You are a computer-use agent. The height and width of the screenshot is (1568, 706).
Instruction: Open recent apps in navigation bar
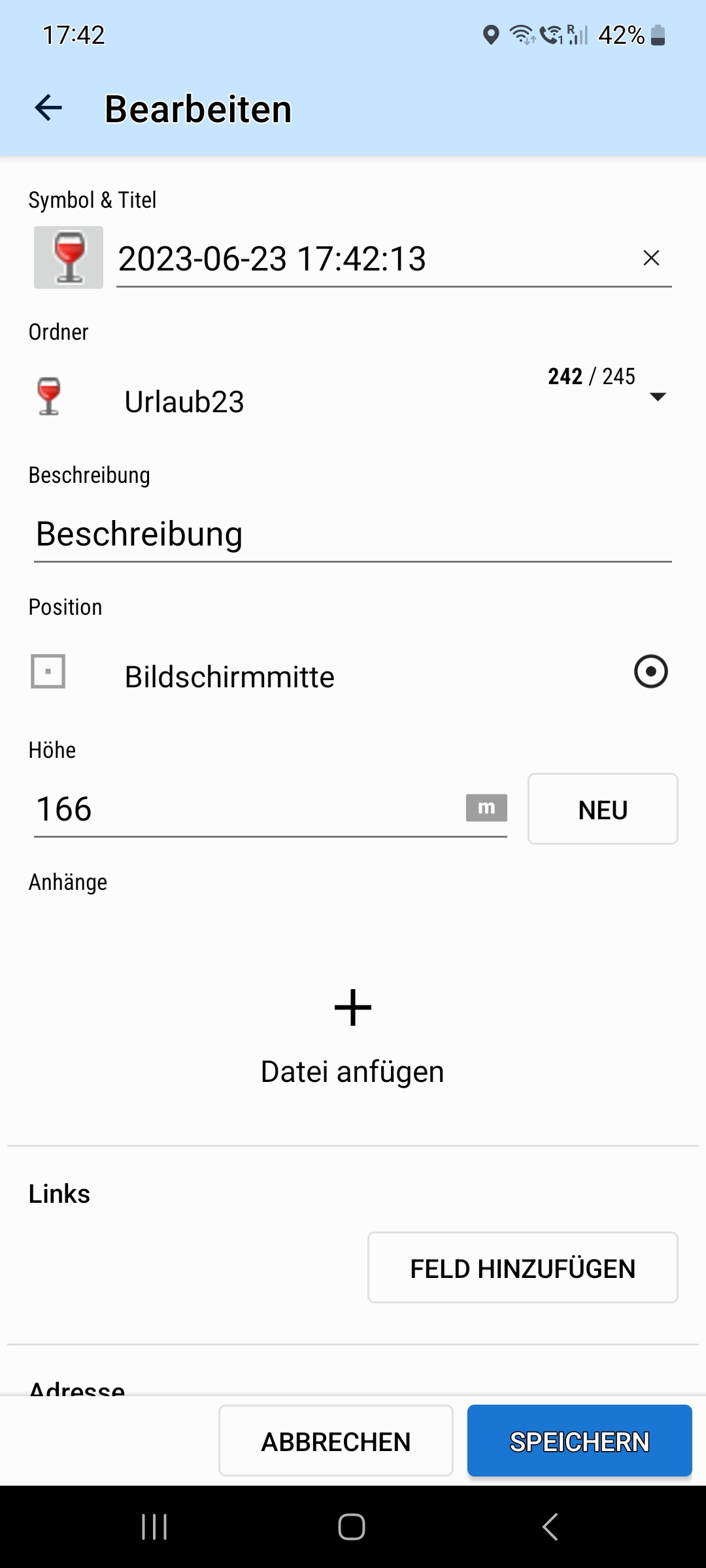point(155,1527)
